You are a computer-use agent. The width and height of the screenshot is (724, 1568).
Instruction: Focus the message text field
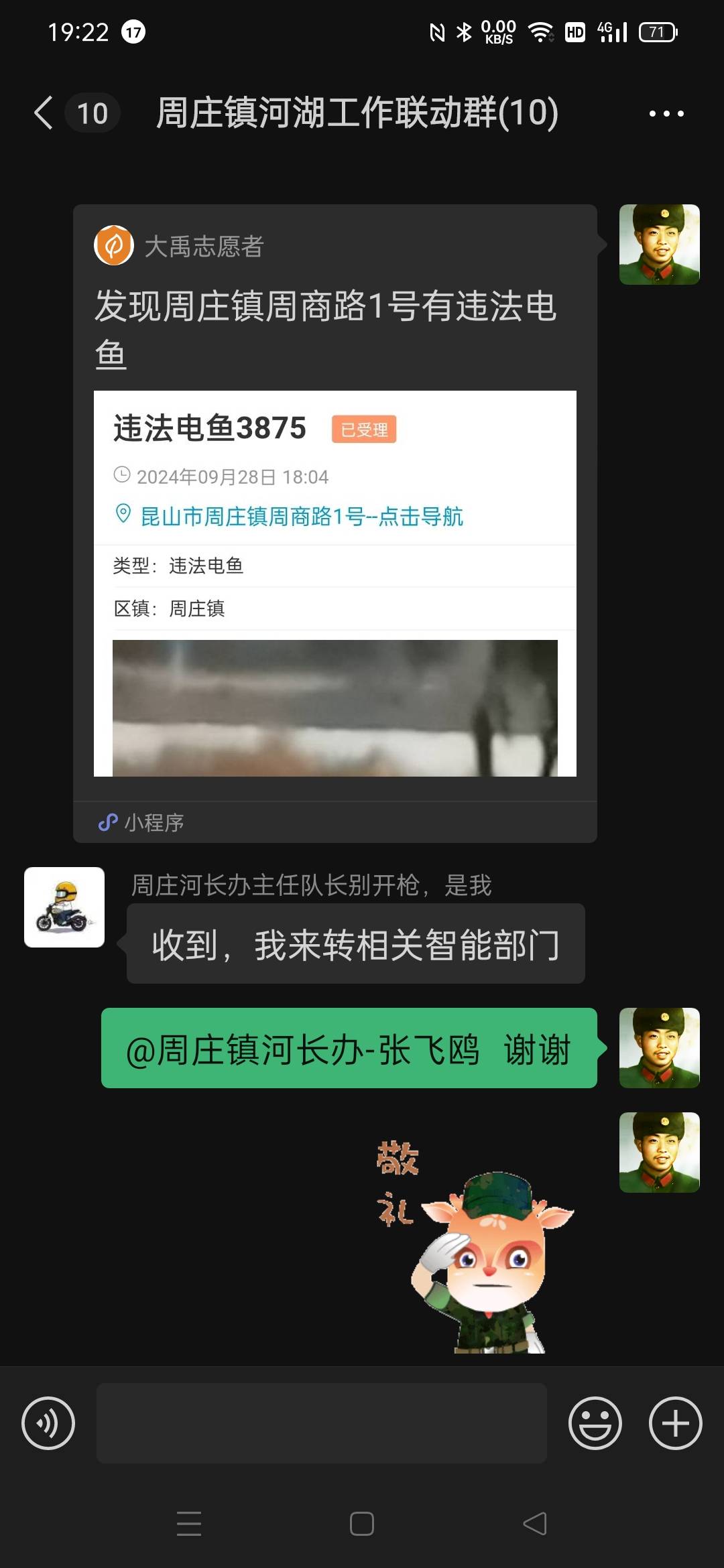coord(322,1423)
